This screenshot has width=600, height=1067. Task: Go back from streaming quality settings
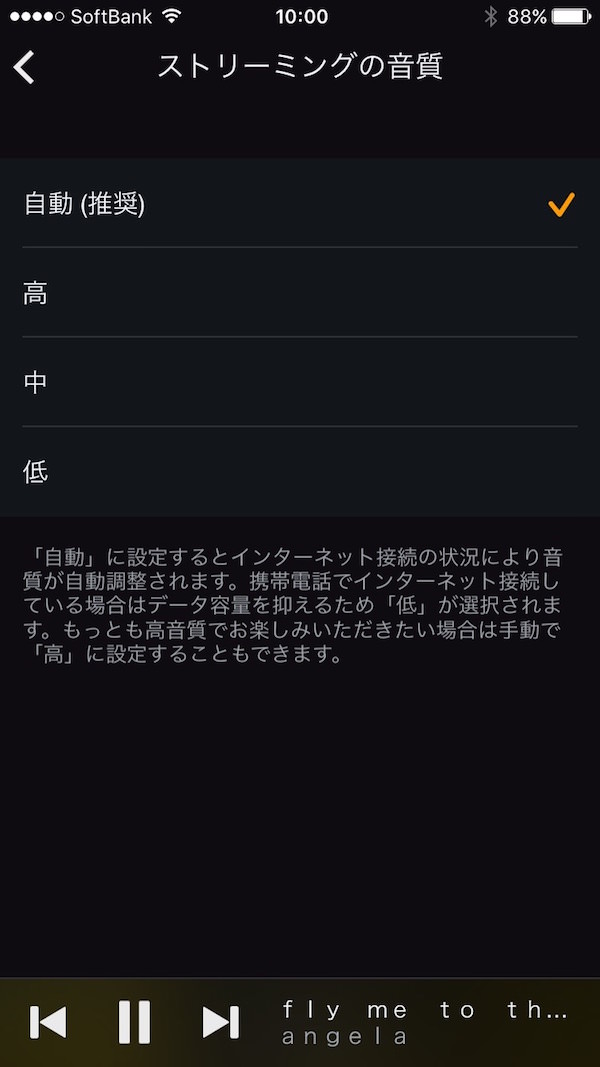pos(25,67)
